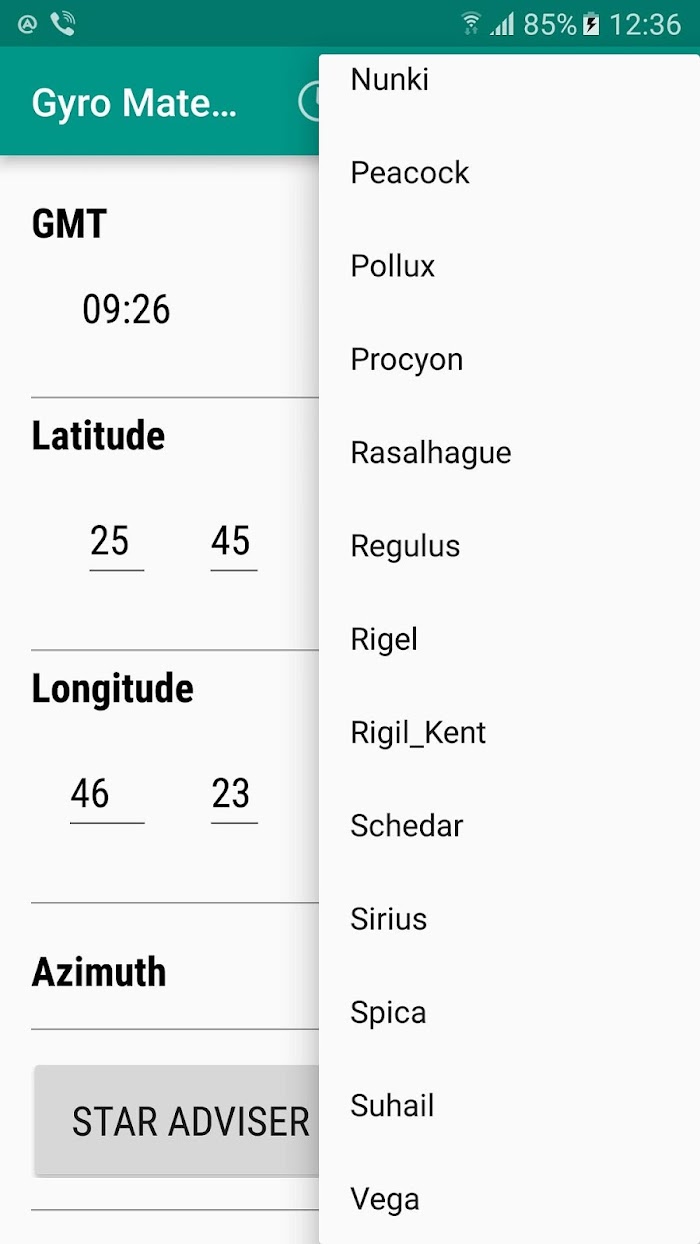
Task: Pick Vega as the star
Action: (509, 1199)
